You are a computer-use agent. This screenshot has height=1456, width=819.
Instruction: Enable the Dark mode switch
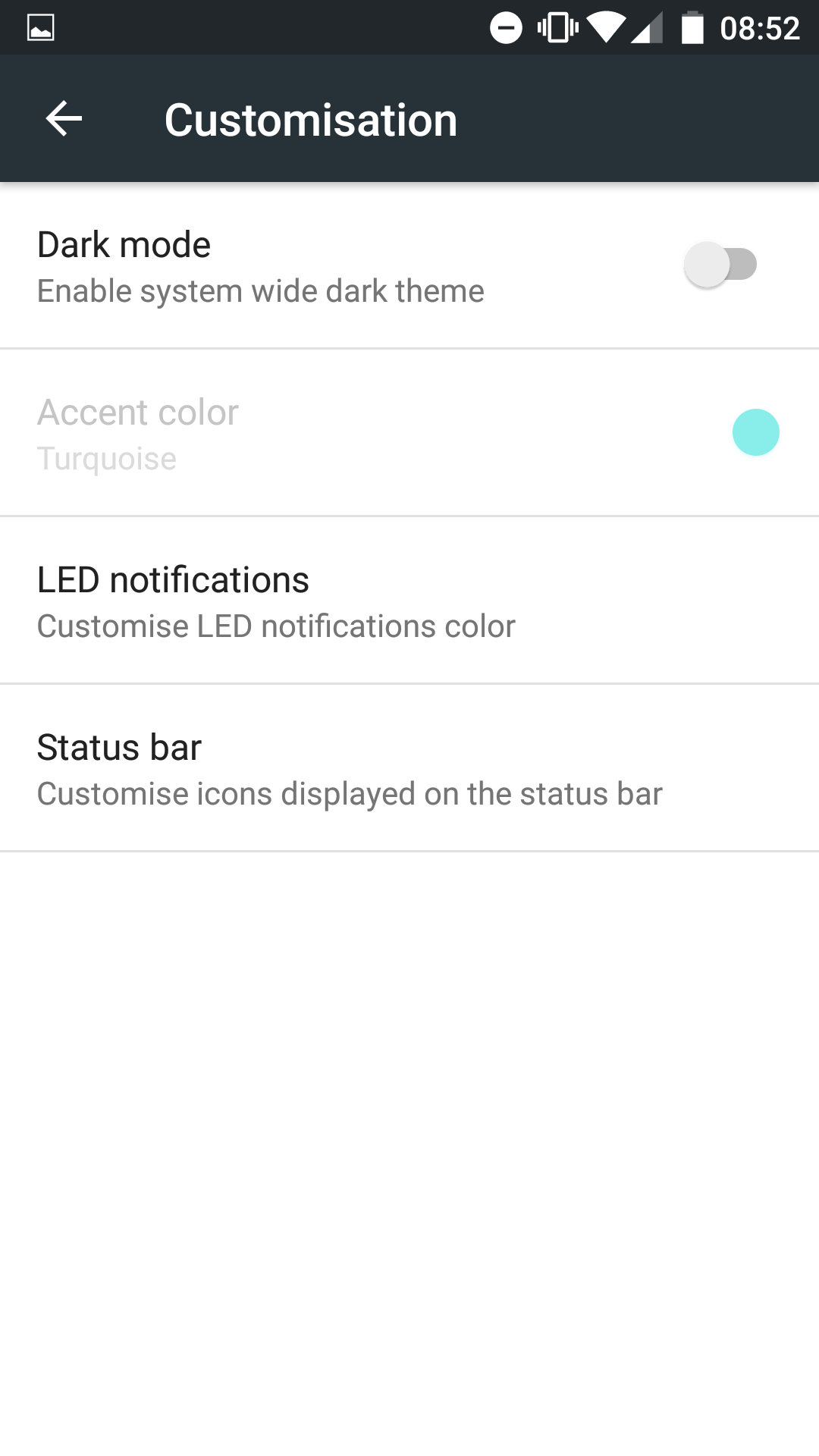(x=720, y=265)
